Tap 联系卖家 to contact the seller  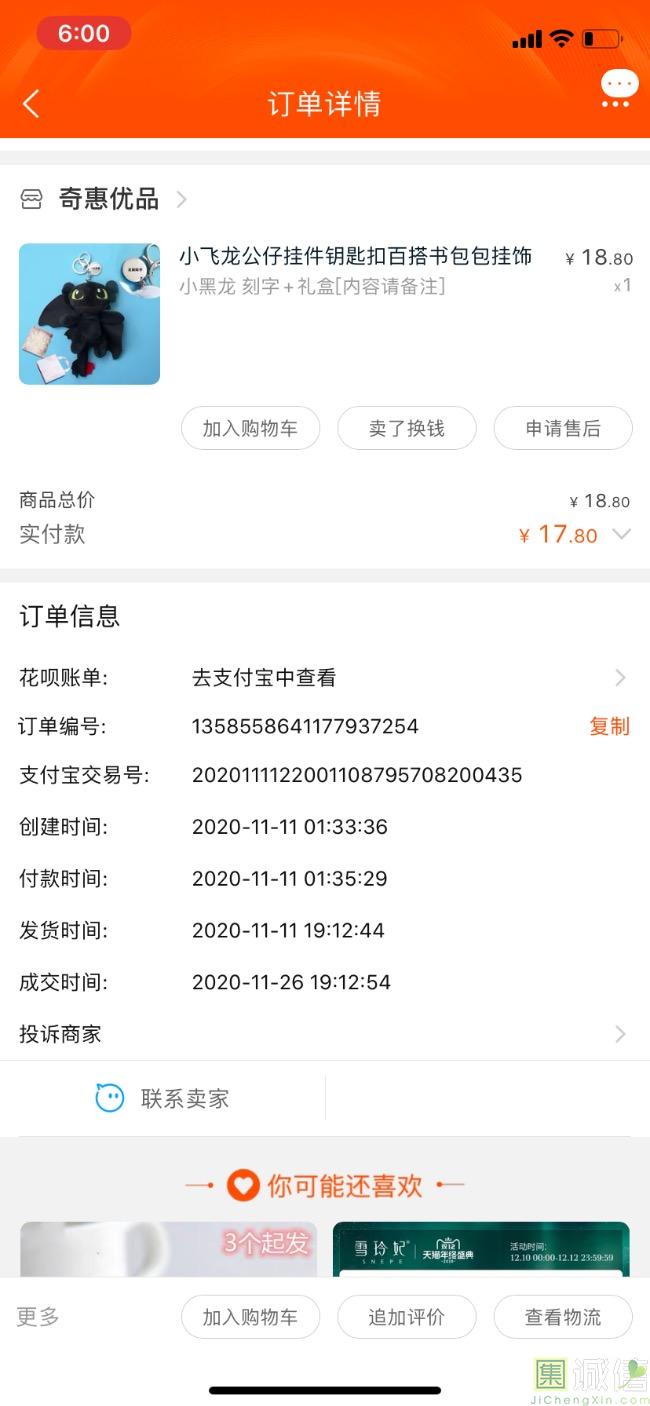point(163,1098)
